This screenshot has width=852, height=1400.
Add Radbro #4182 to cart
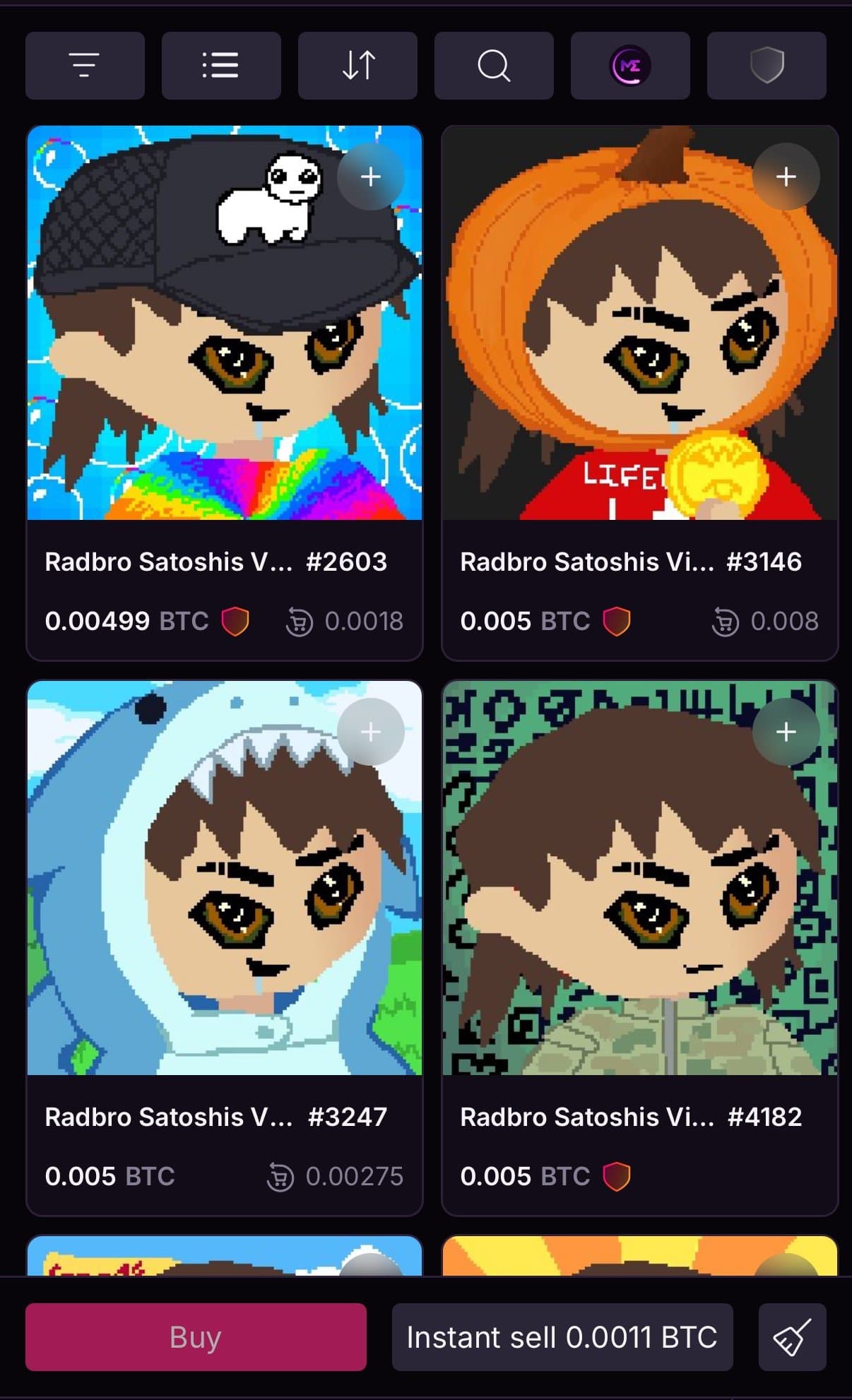coord(786,732)
